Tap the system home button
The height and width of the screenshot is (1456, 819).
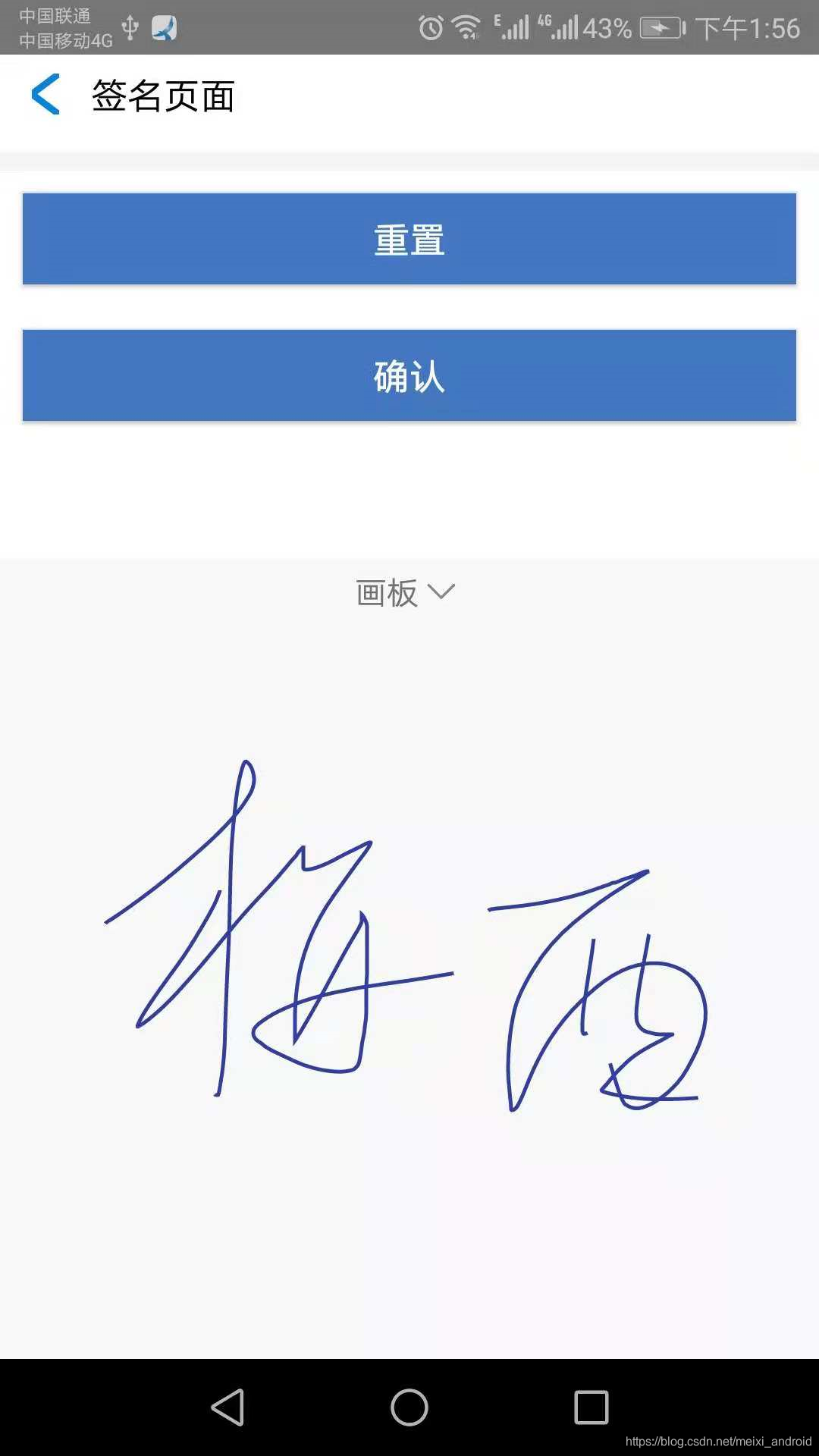pyautogui.click(x=409, y=1407)
